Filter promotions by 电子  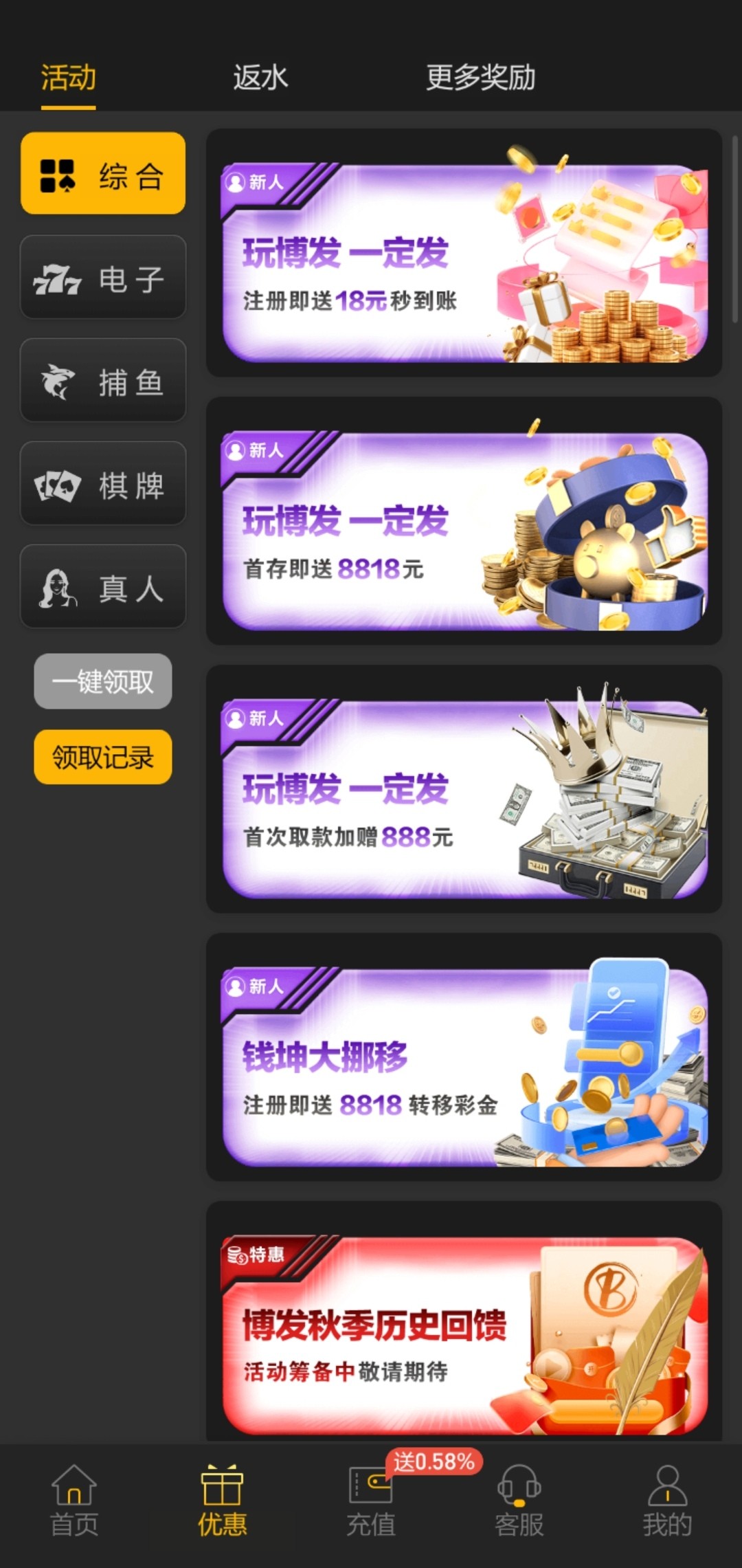pos(103,277)
